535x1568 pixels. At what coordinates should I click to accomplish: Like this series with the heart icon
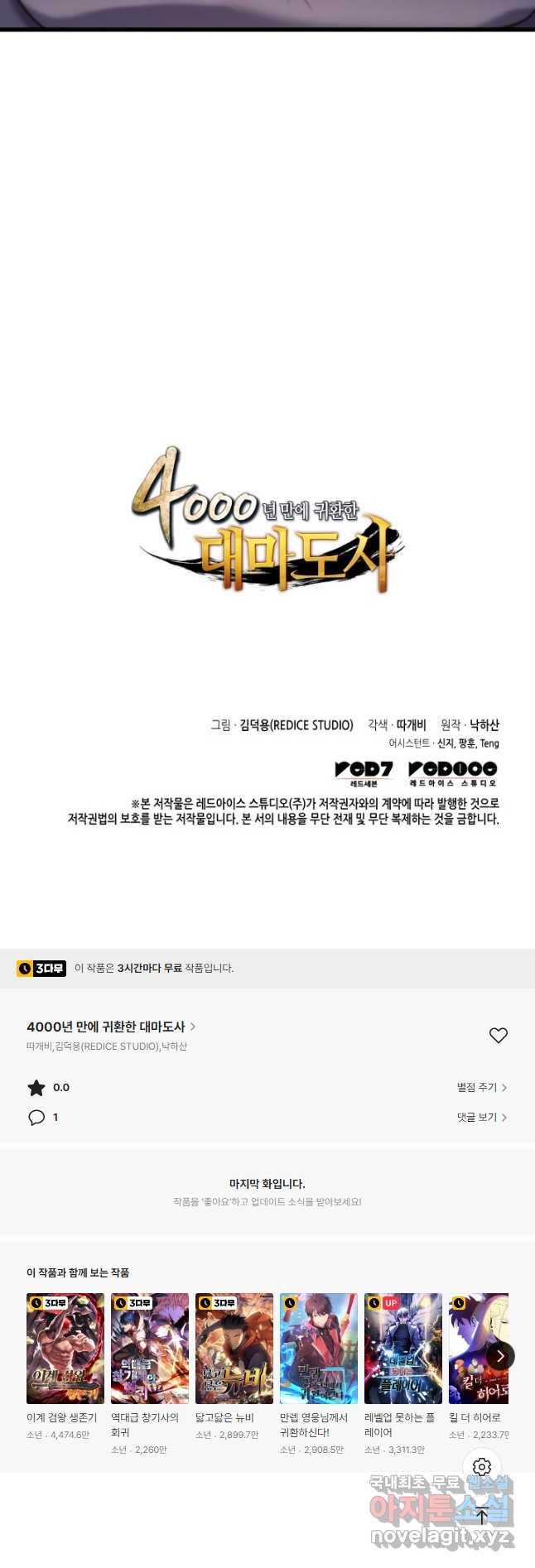pos(498,1035)
